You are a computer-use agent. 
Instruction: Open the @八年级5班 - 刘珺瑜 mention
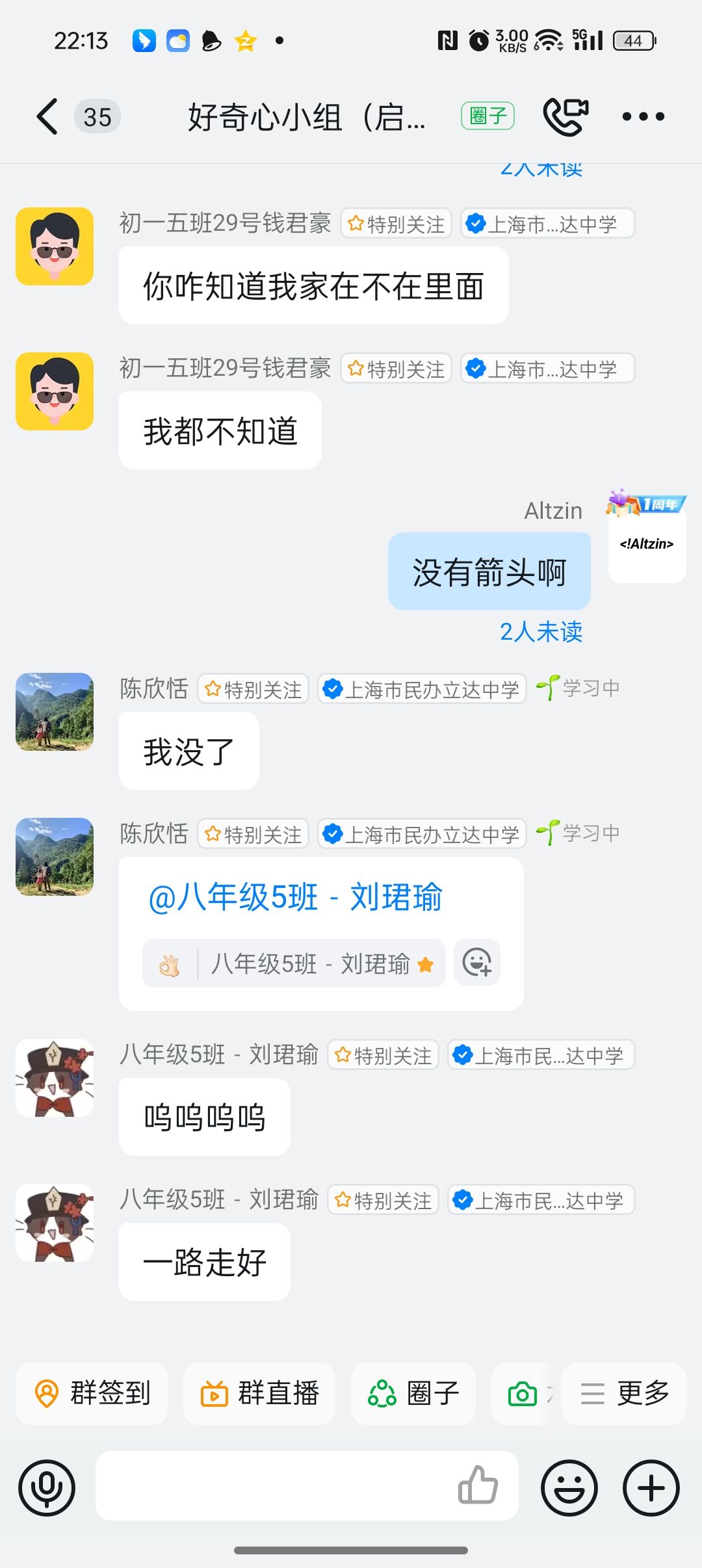295,898
